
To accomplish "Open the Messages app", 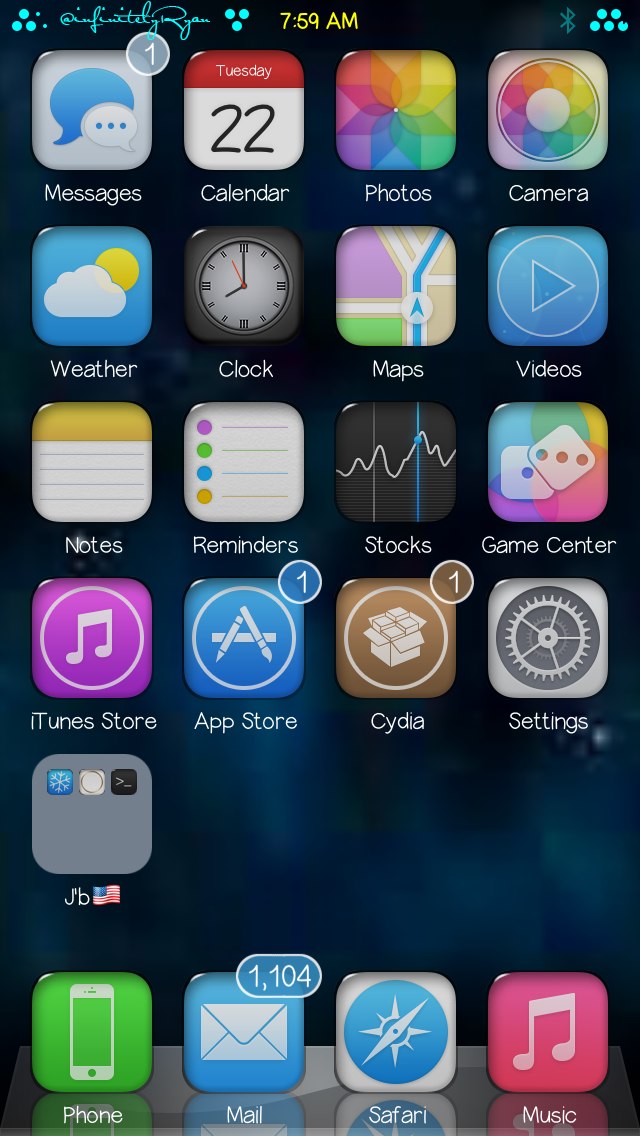I will [x=92, y=110].
